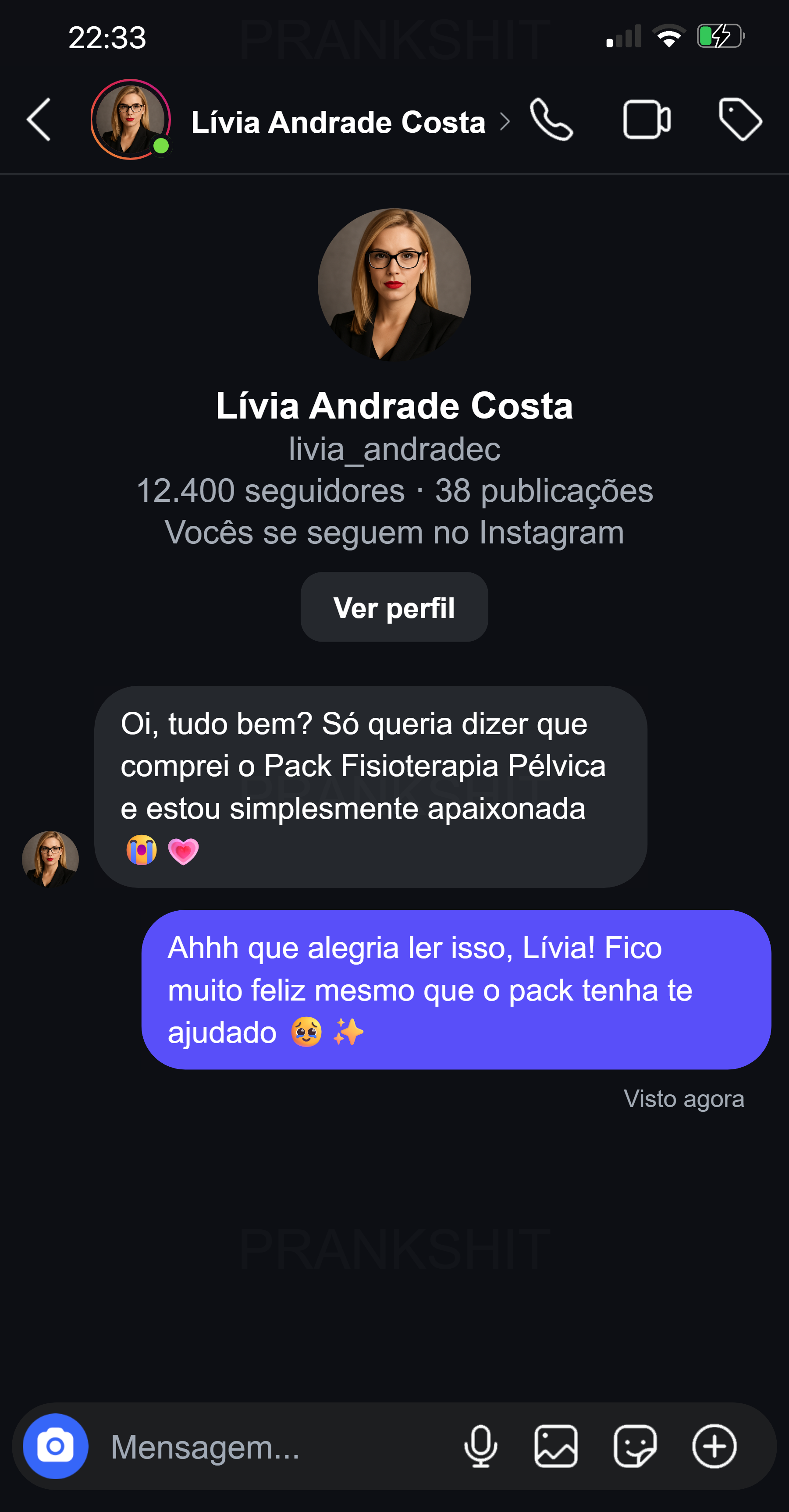The image size is (789, 1512).
Task: Tap the username livia_andradec
Action: click(x=394, y=450)
